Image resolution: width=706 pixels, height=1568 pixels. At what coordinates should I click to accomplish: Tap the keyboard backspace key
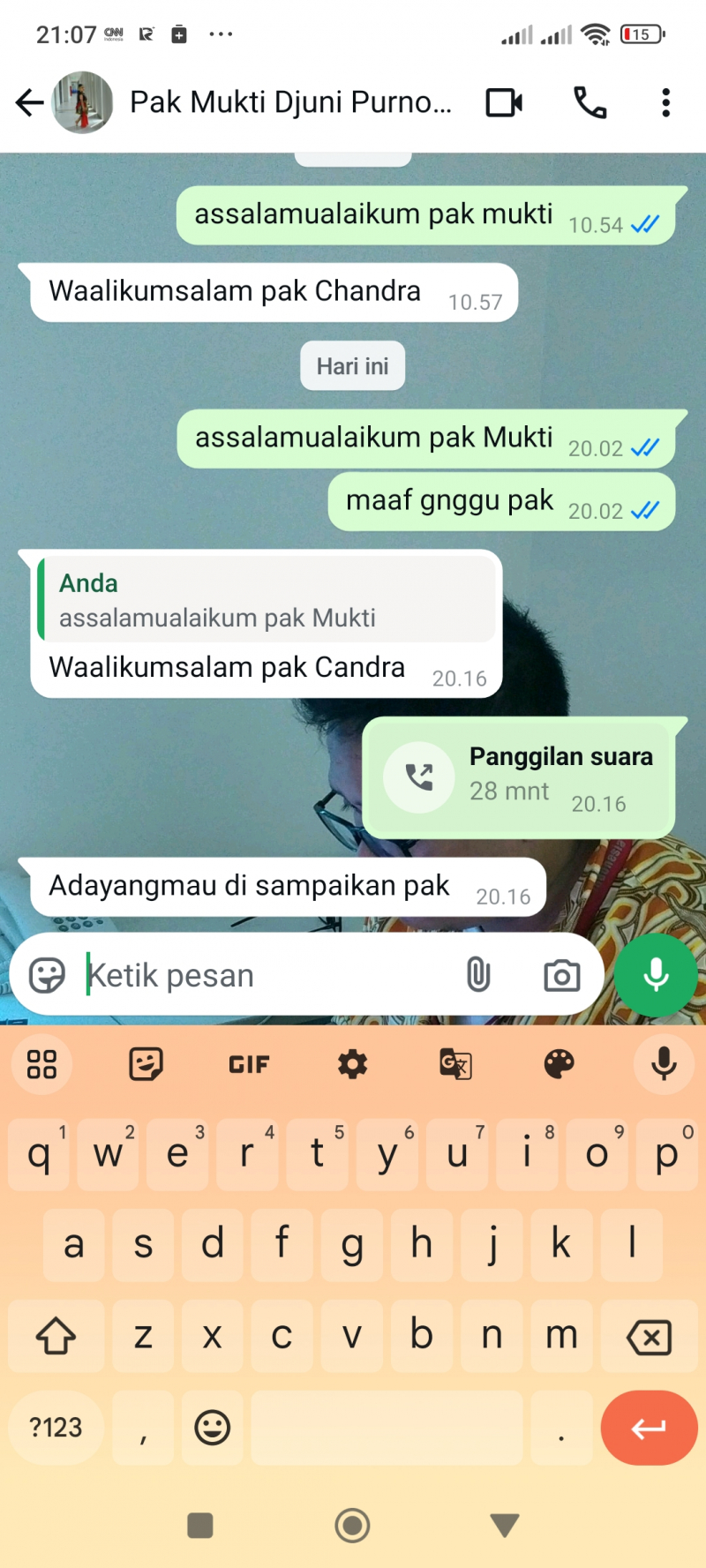[650, 1337]
